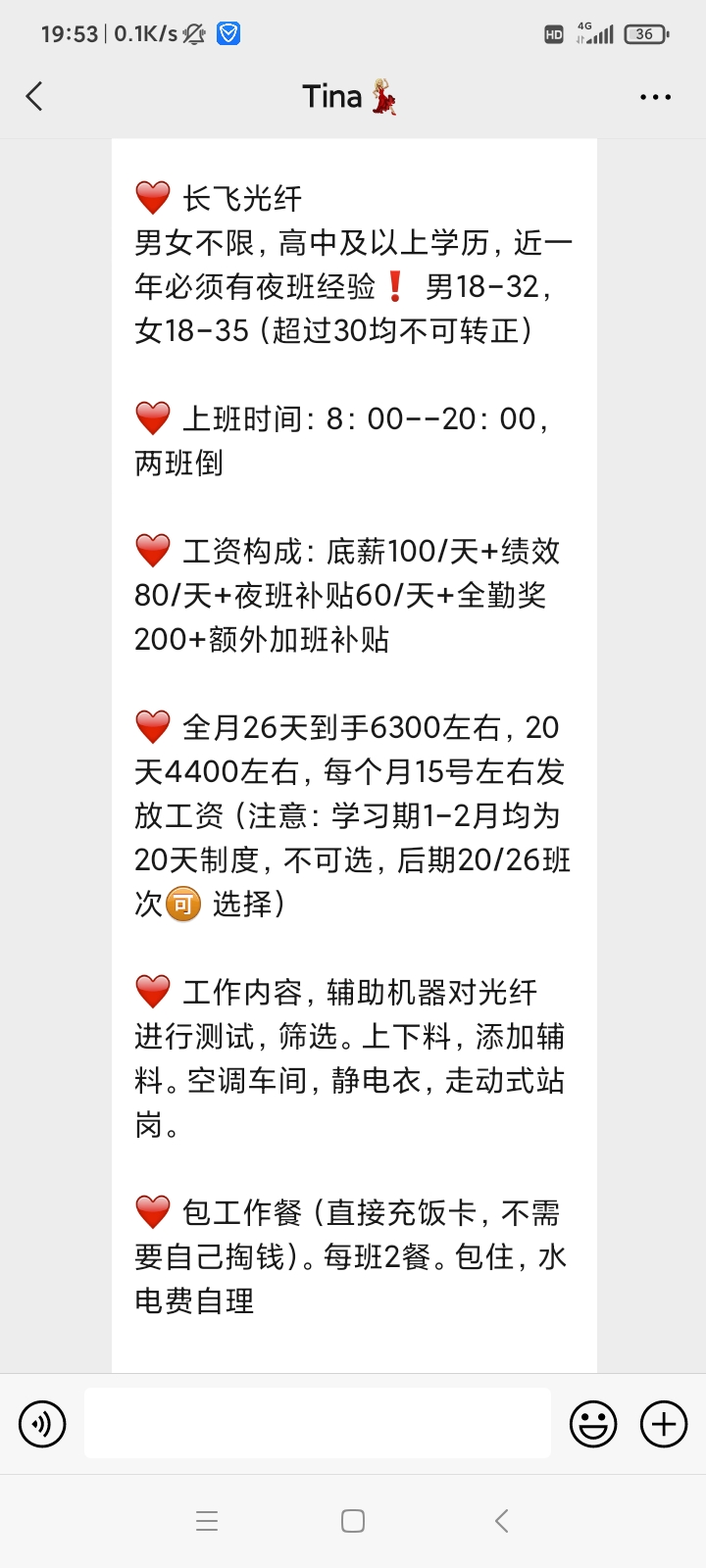Open the emoji sticker panel
Image resolution: width=706 pixels, height=1568 pixels.
coord(593,1423)
